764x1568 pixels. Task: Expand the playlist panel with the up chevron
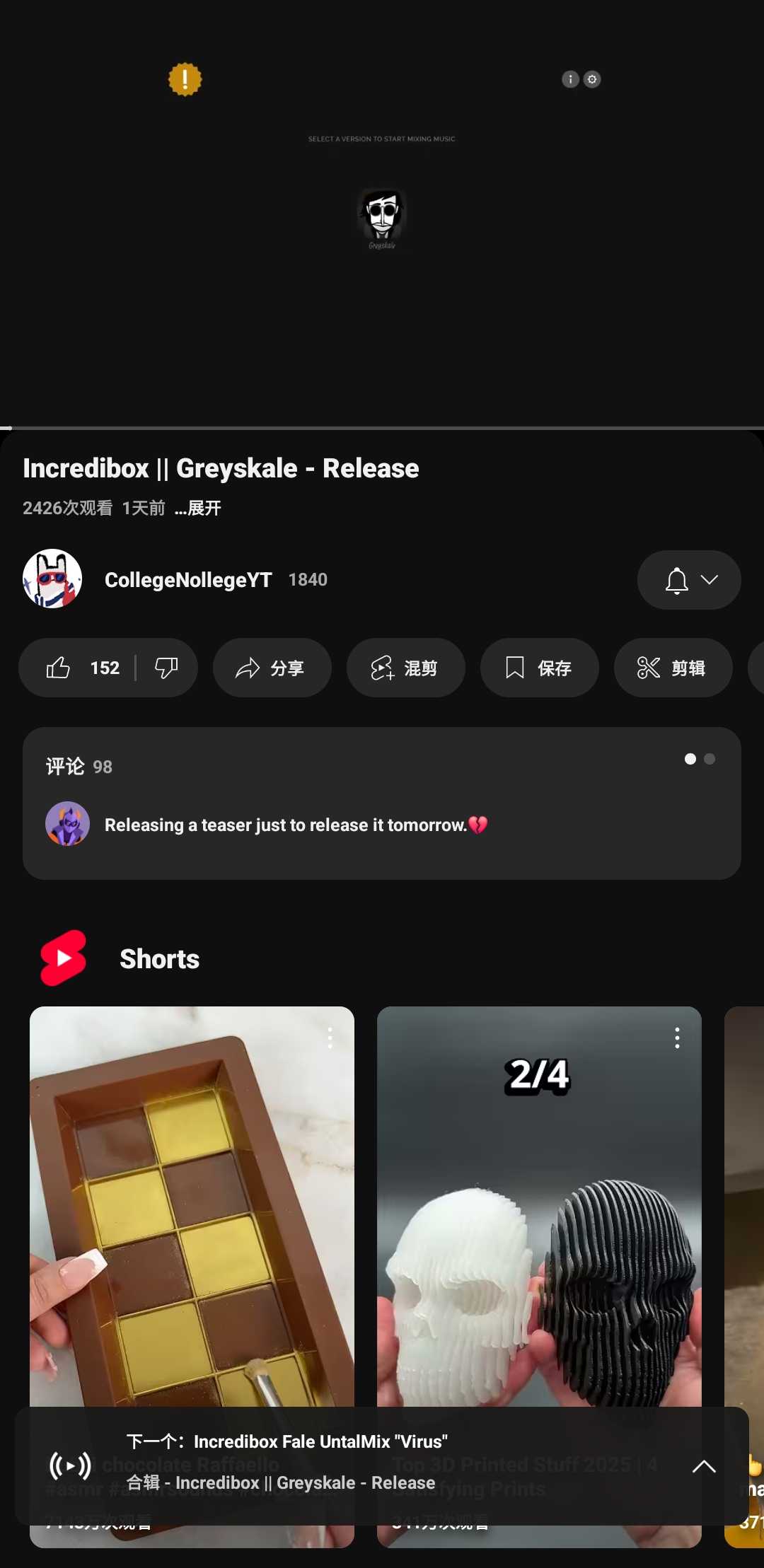tap(703, 1466)
